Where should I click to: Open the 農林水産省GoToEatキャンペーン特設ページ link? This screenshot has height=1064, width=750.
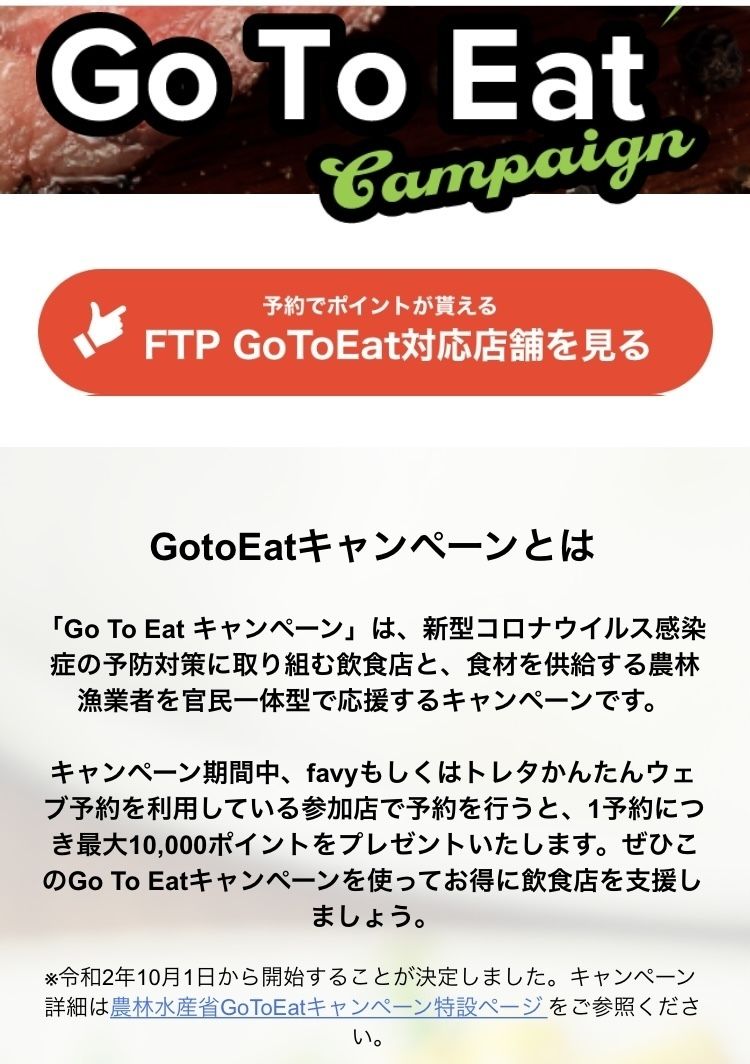tap(328, 1006)
